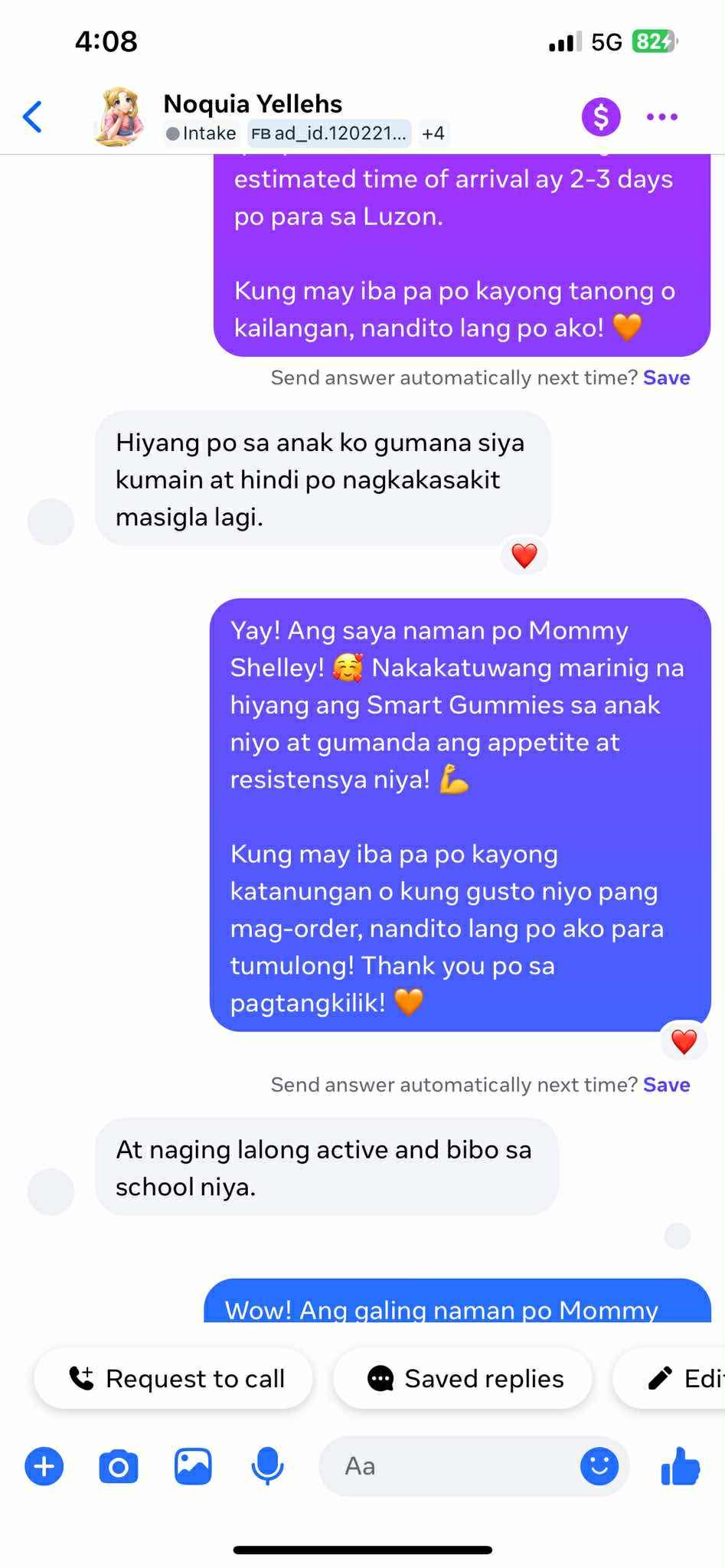Tap the Intake stage label
Screen dimensions: 725x1568
tap(201, 133)
